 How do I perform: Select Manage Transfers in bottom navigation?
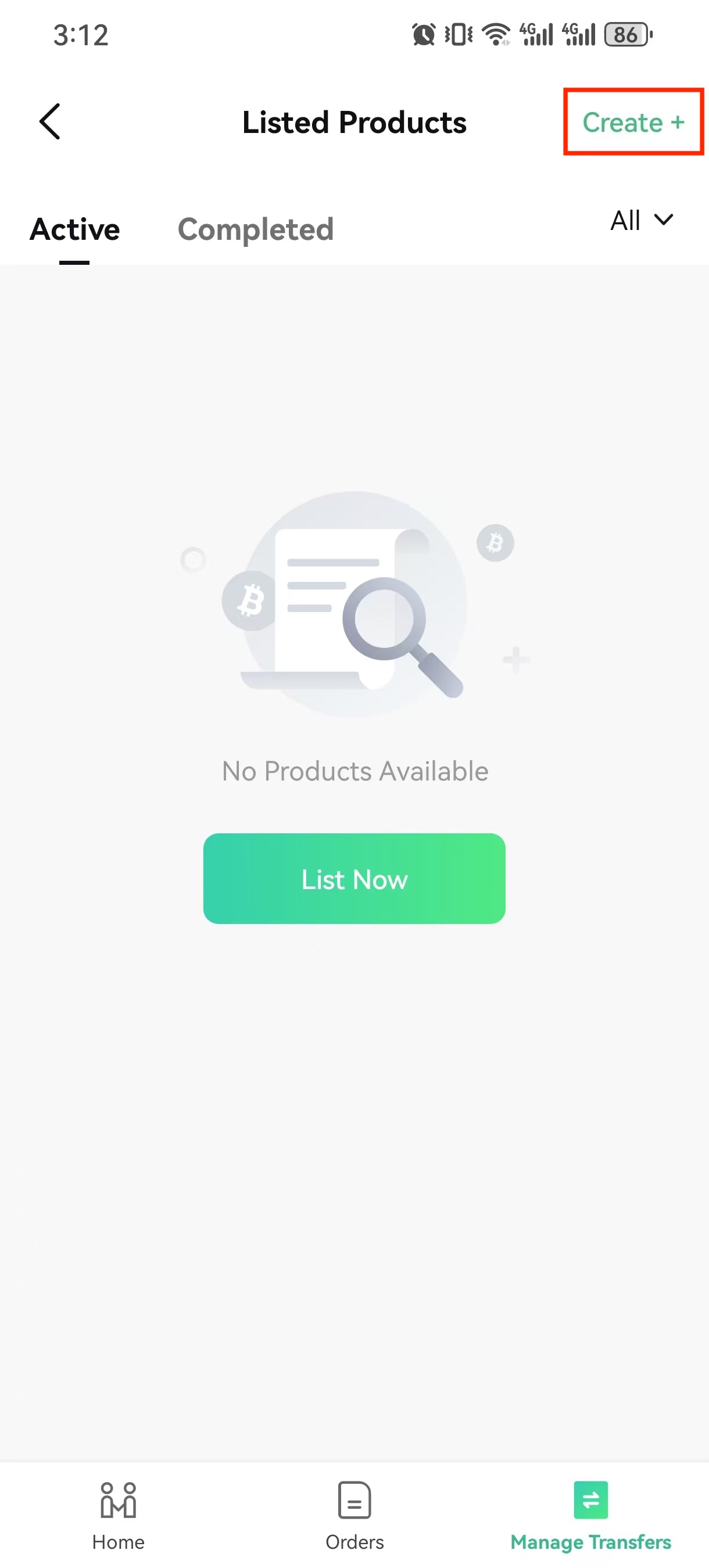590,1515
